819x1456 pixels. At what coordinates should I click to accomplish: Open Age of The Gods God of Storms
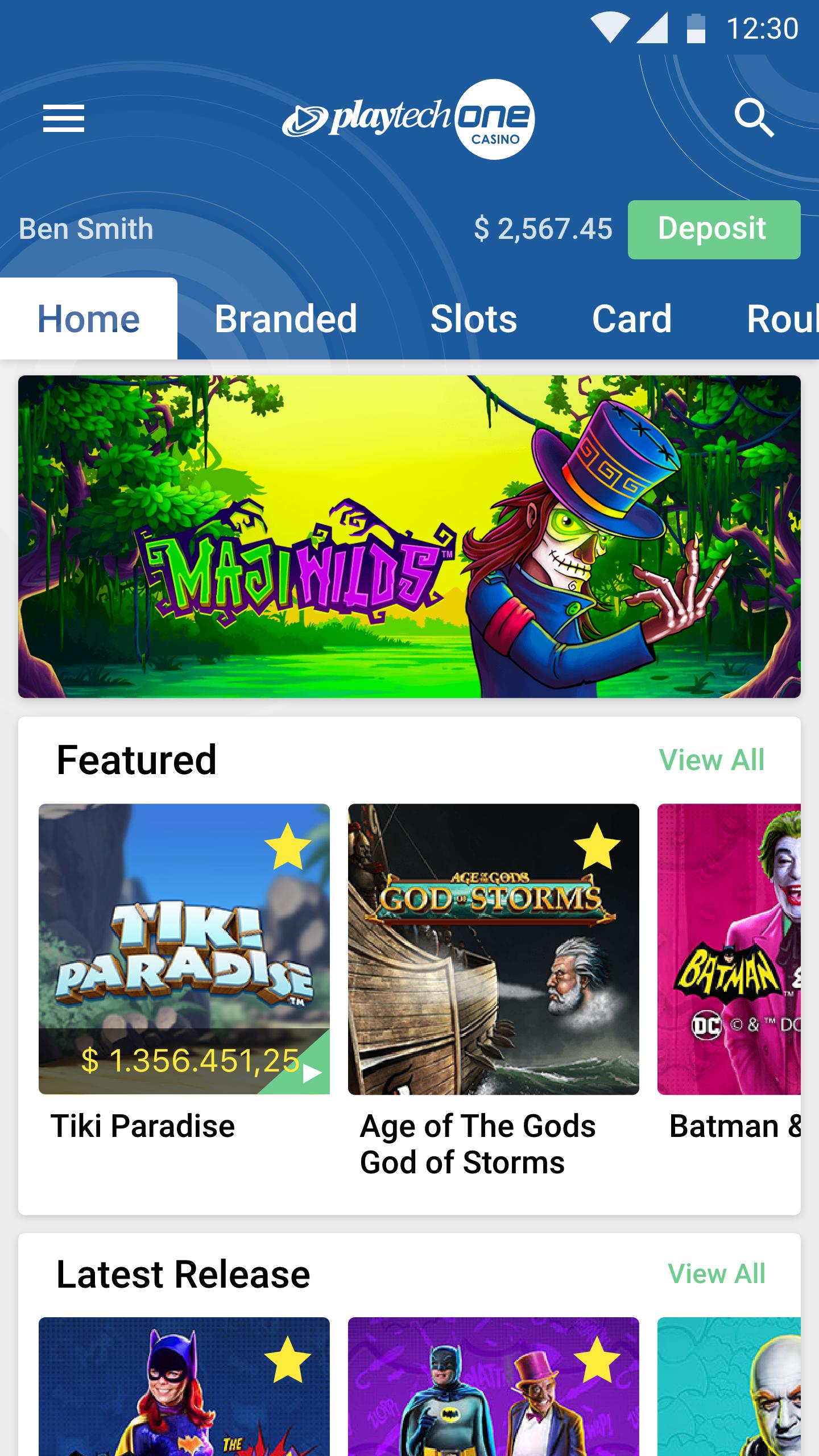tap(493, 967)
